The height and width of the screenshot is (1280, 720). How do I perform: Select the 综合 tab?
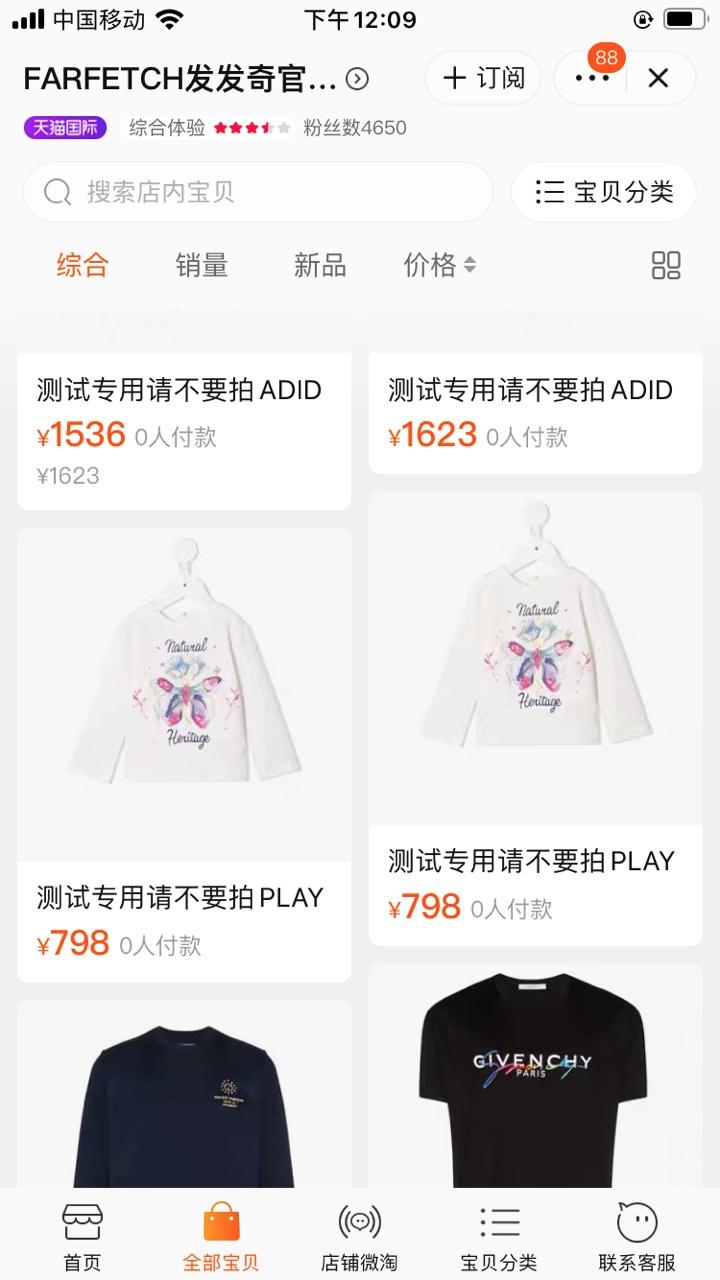(81, 266)
